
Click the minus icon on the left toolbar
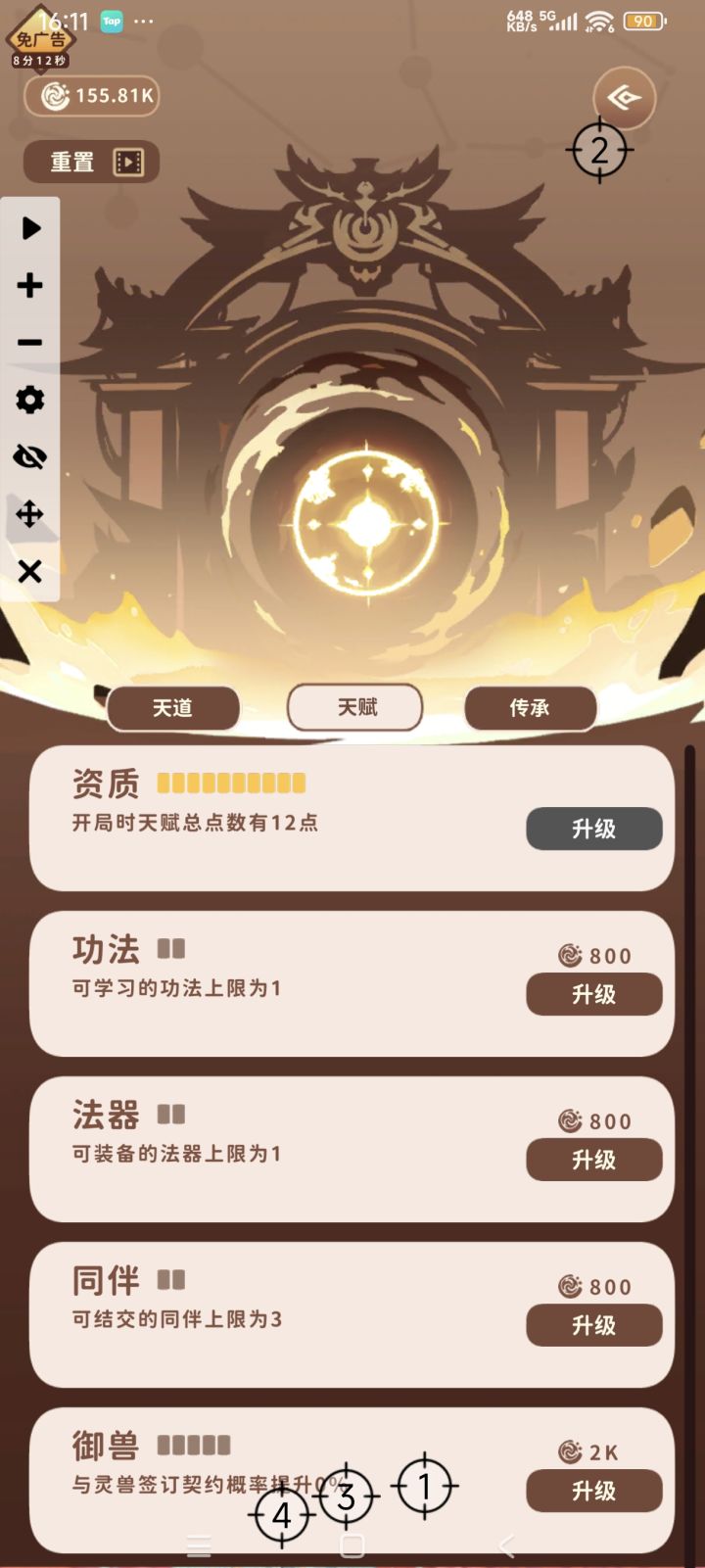pos(29,342)
